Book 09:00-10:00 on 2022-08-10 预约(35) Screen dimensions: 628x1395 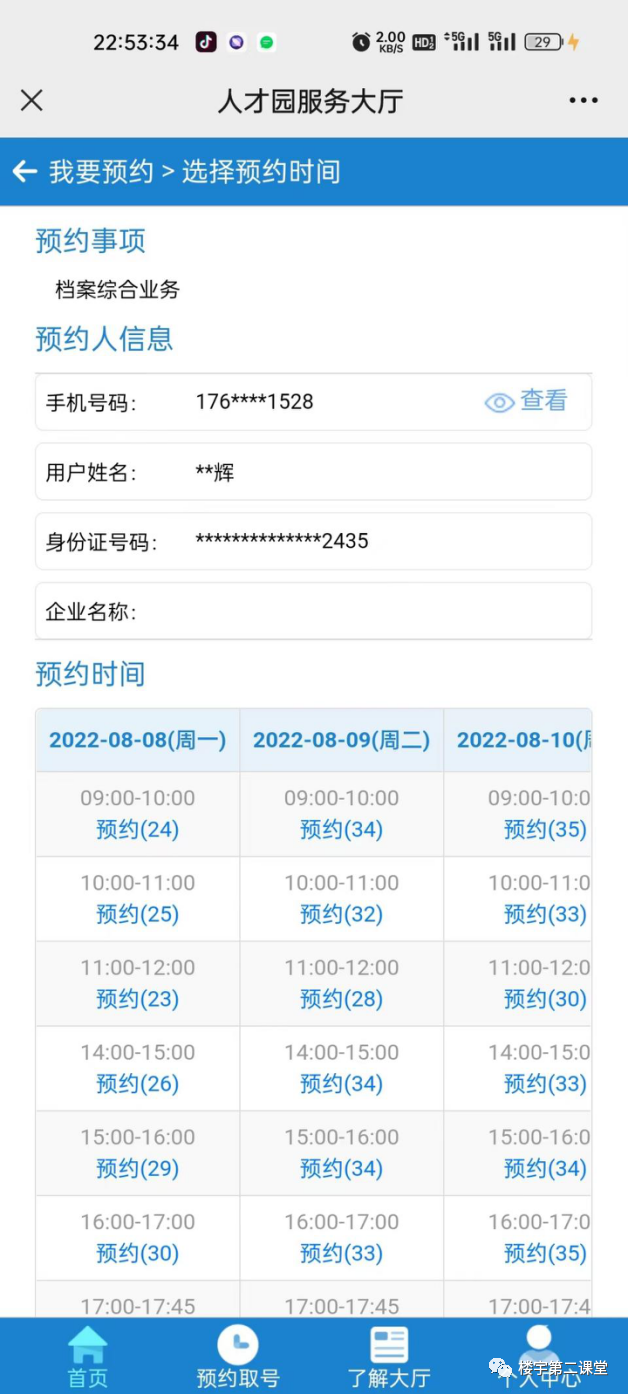546,829
